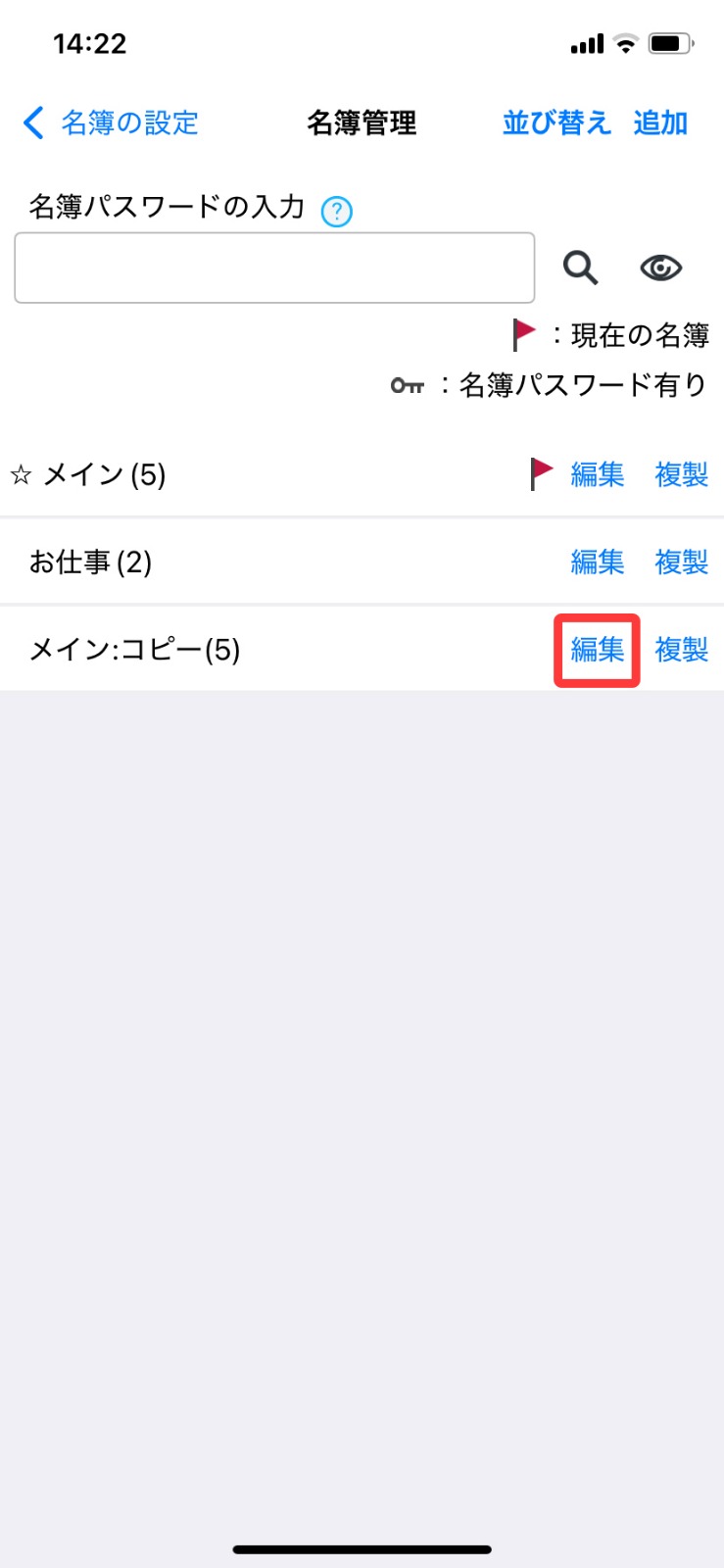
Task: Edit the お仕事 (2) roster
Action: click(x=598, y=562)
